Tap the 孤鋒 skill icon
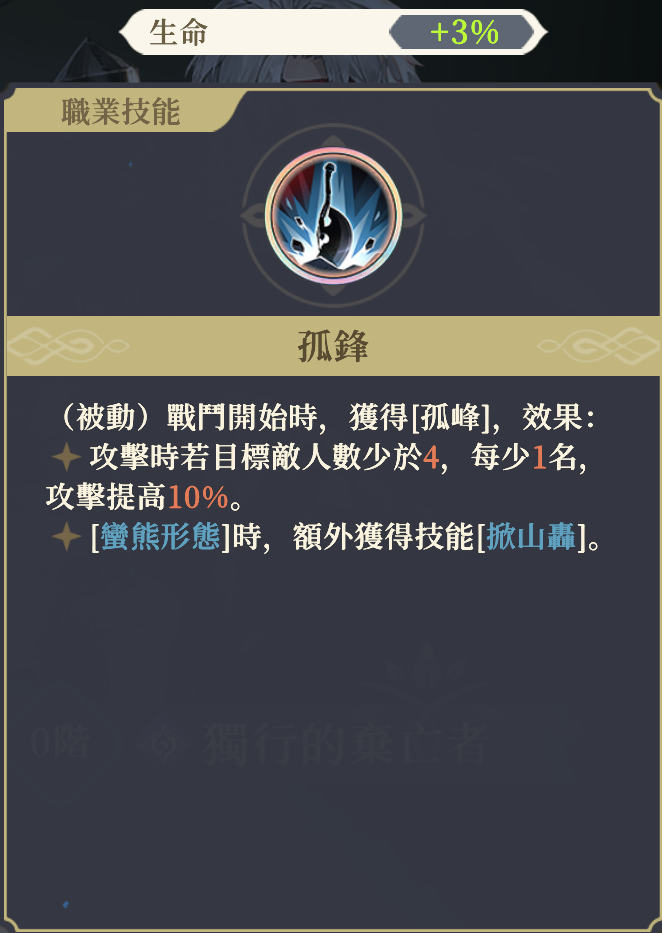This screenshot has width=662, height=933. pyautogui.click(x=333, y=216)
